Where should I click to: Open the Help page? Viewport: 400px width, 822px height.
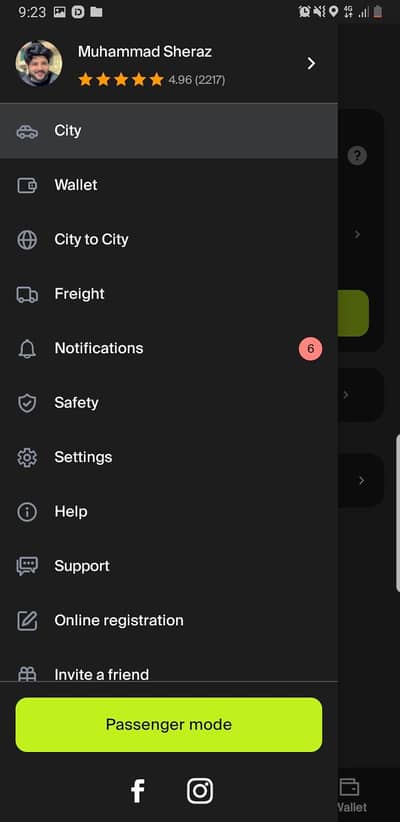pos(169,512)
